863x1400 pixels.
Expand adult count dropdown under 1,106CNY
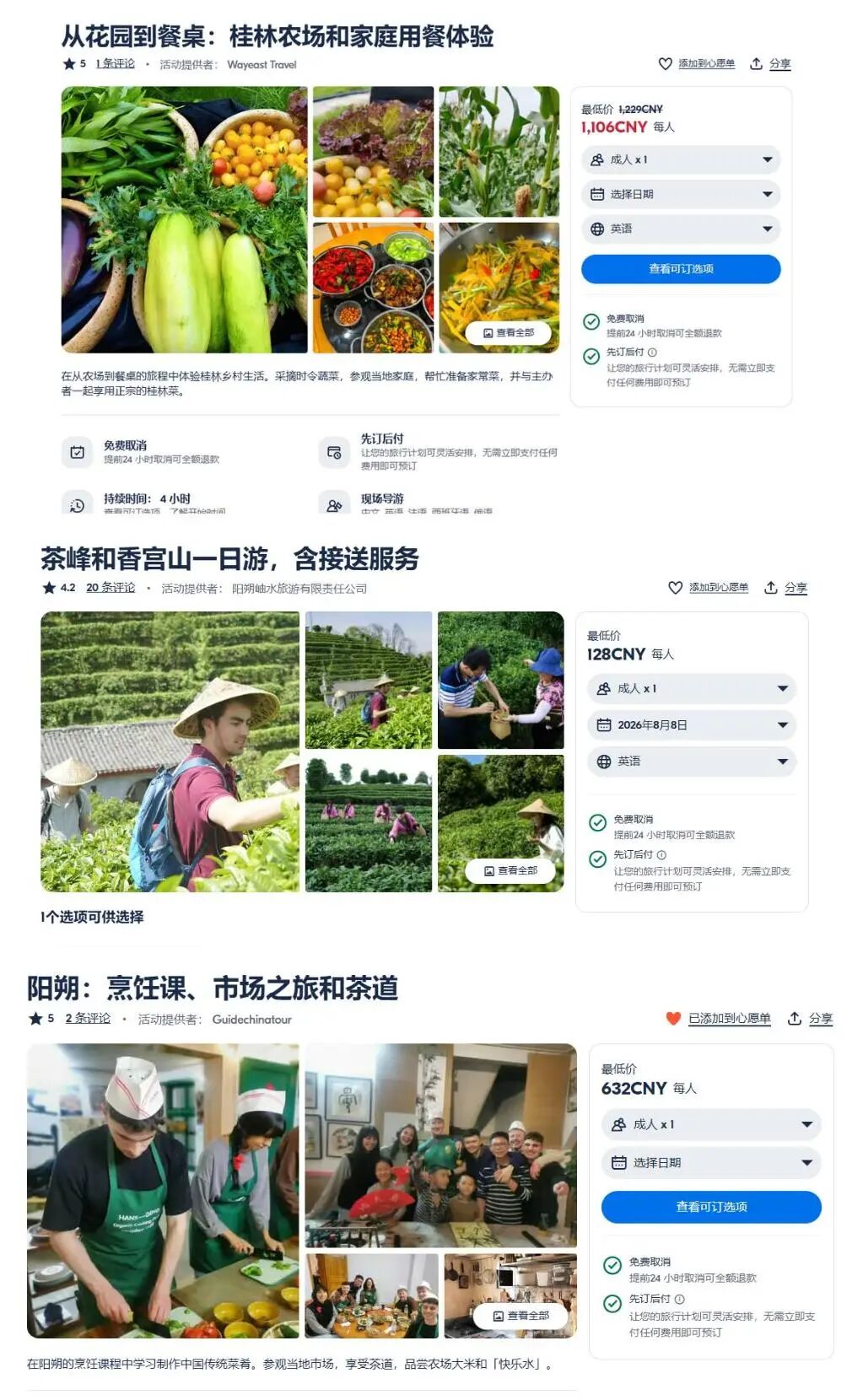click(x=681, y=159)
